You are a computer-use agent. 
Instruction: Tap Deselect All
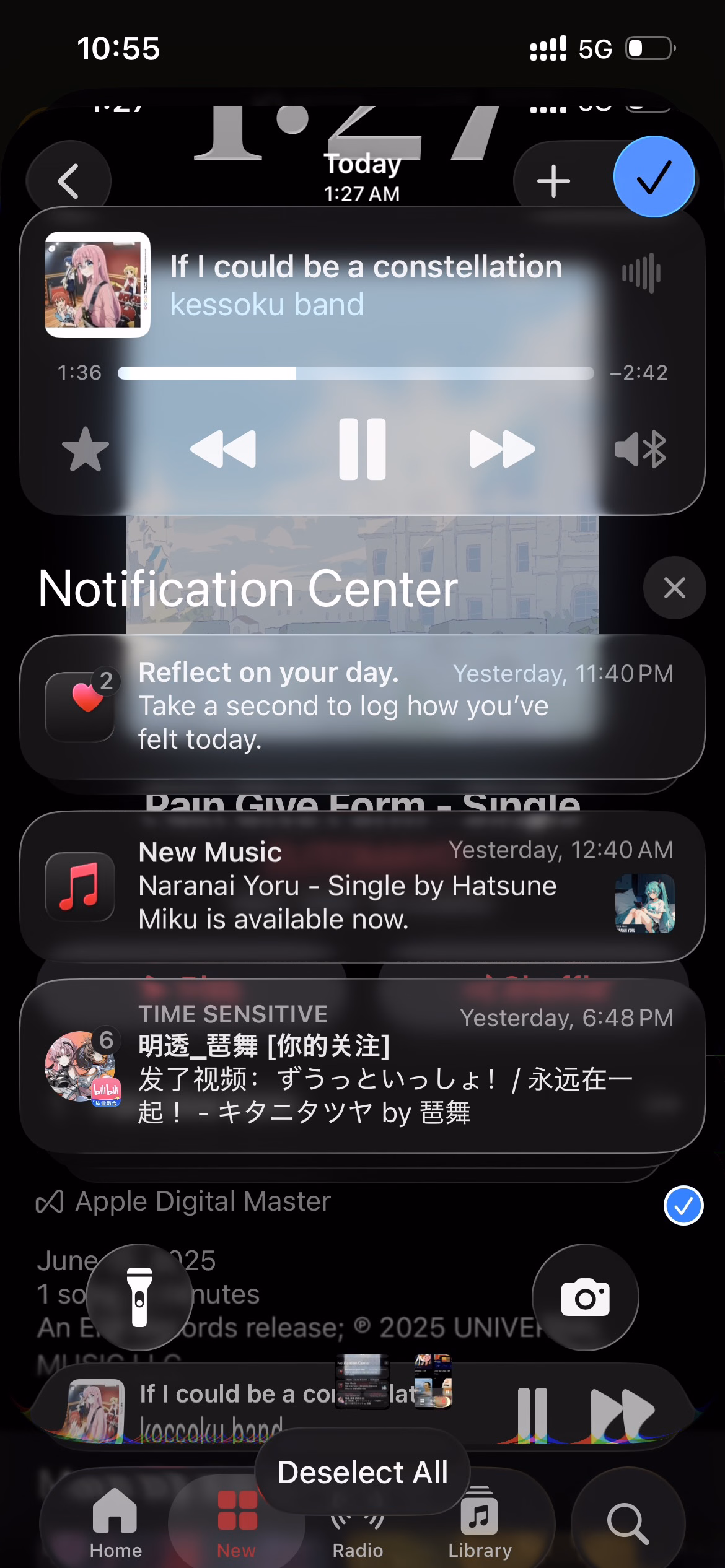[x=362, y=1472]
